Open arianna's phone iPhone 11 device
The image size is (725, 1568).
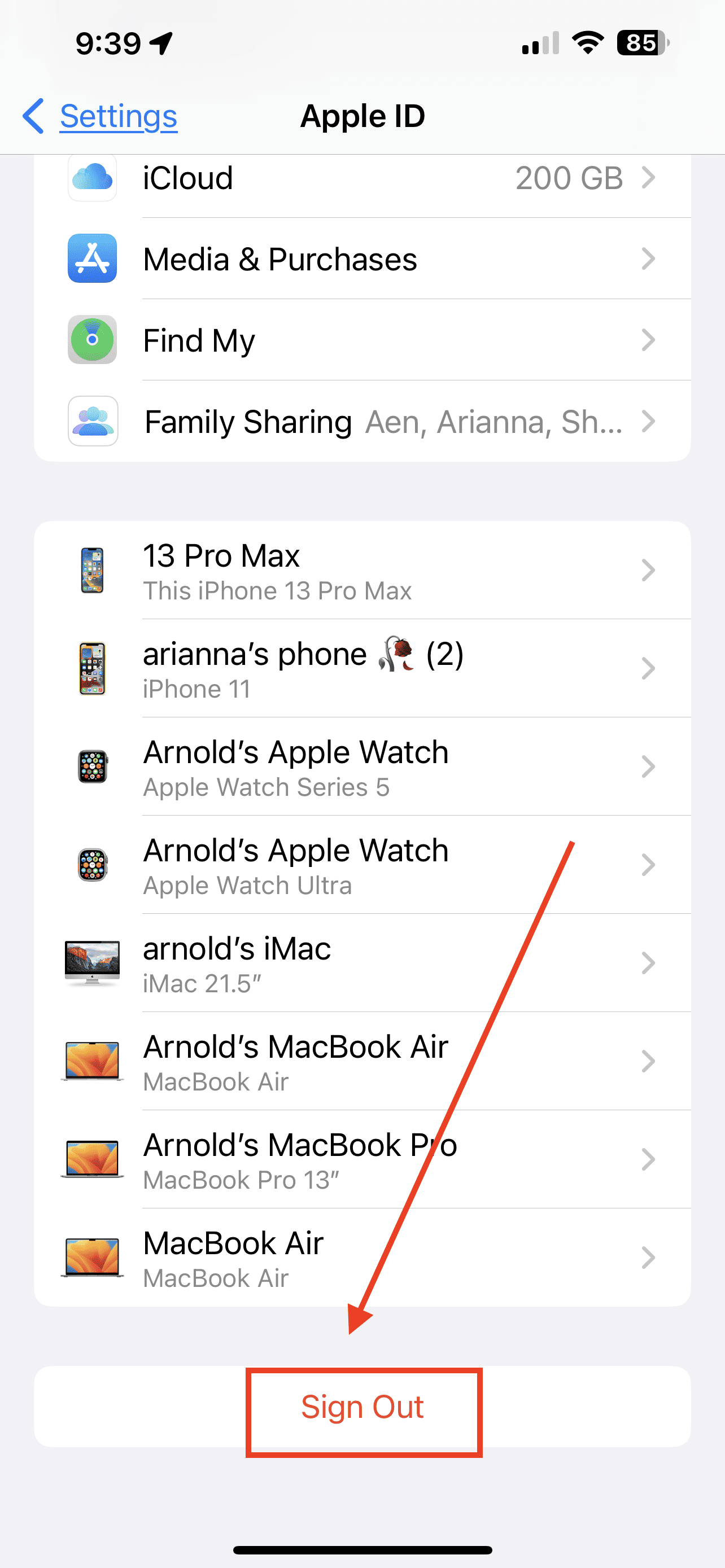(x=362, y=669)
